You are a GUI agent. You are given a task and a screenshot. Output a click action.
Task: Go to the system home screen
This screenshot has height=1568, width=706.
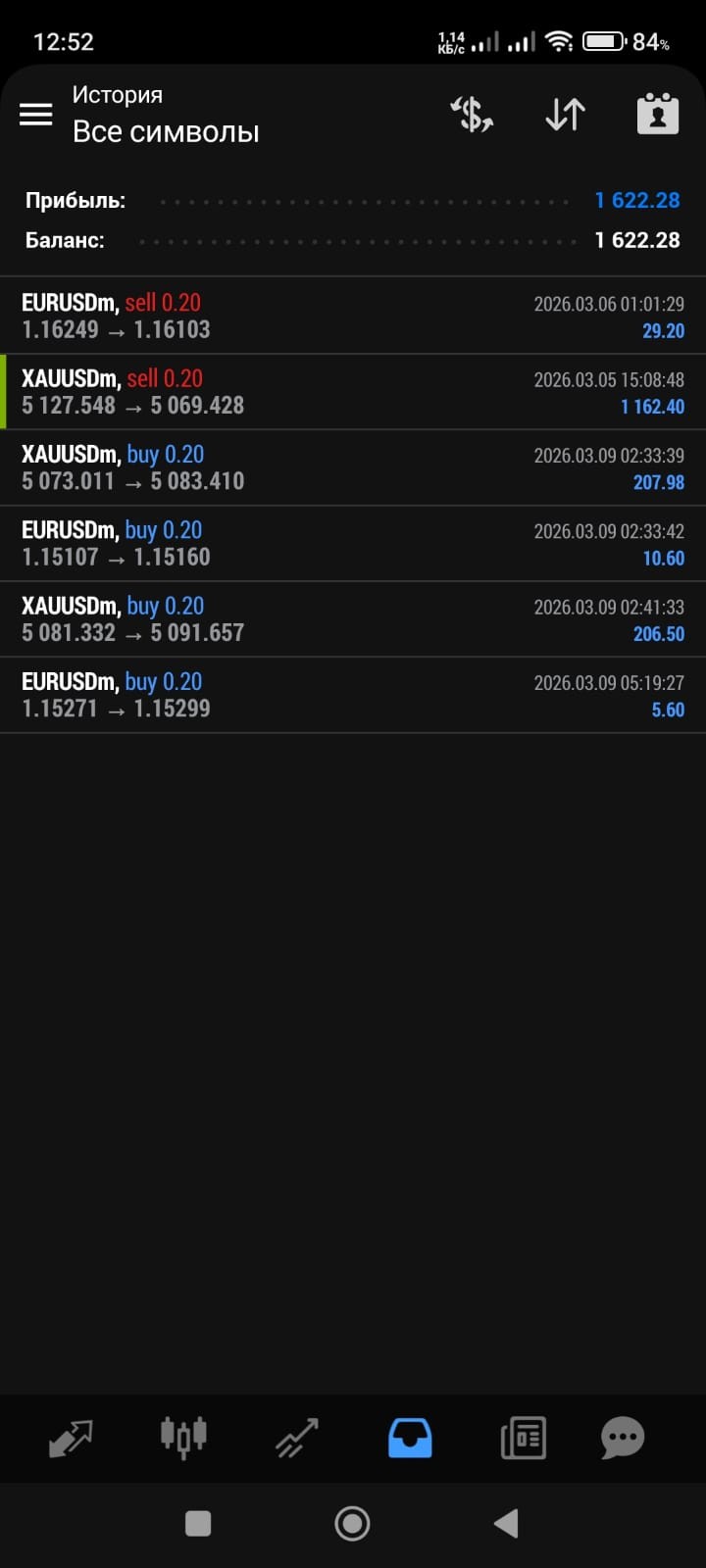pyautogui.click(x=352, y=1523)
